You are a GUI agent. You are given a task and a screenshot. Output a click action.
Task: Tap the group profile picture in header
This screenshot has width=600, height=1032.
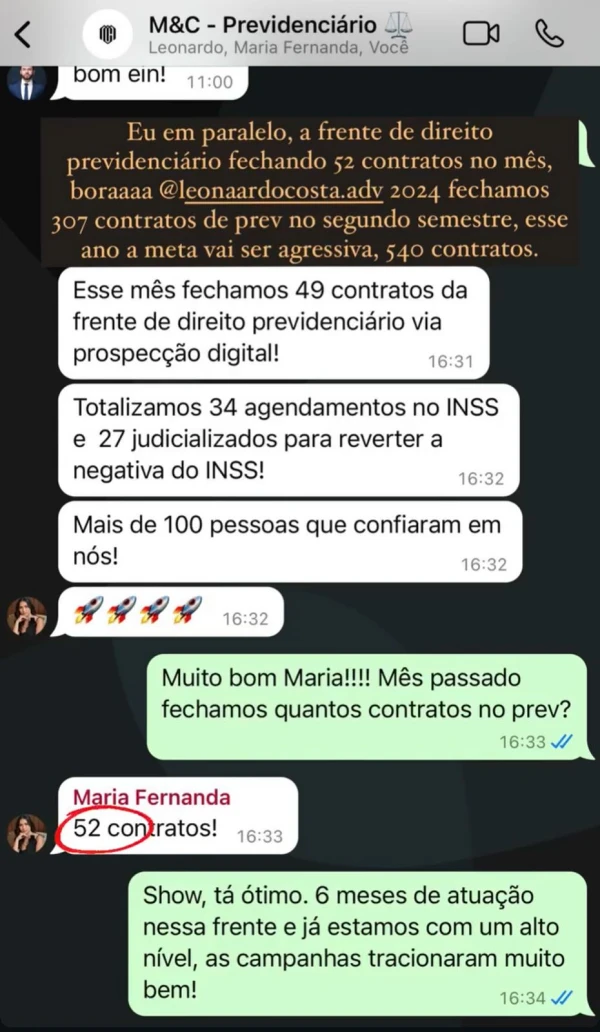(x=108, y=35)
